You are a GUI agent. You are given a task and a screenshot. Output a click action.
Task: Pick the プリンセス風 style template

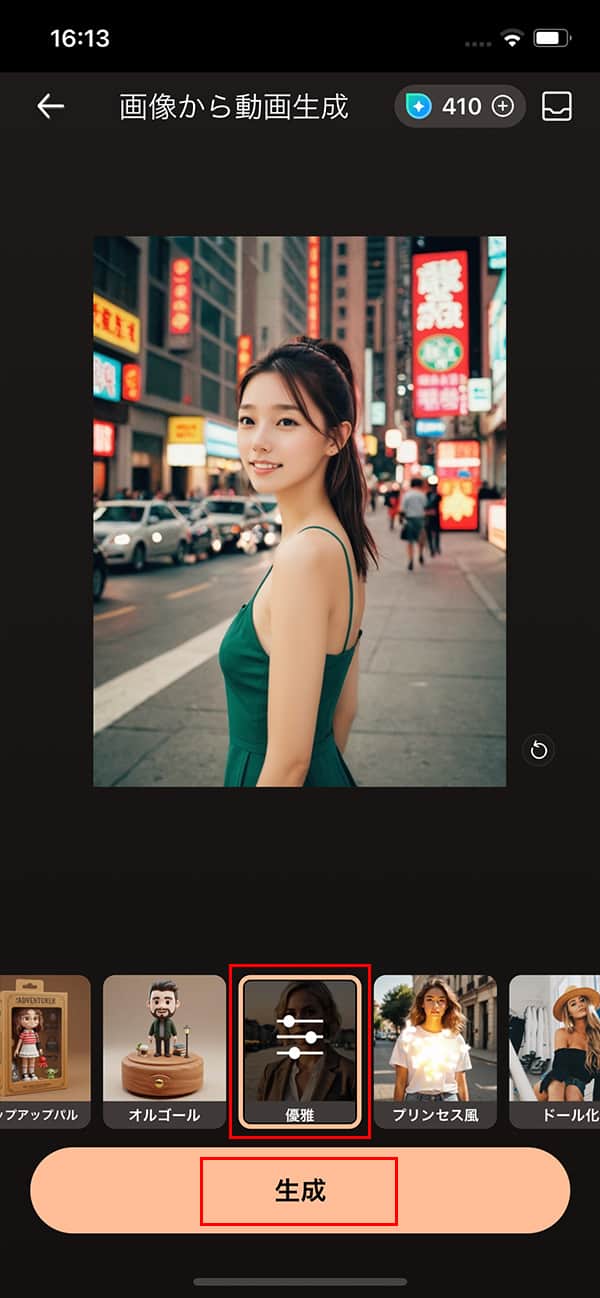point(435,1050)
